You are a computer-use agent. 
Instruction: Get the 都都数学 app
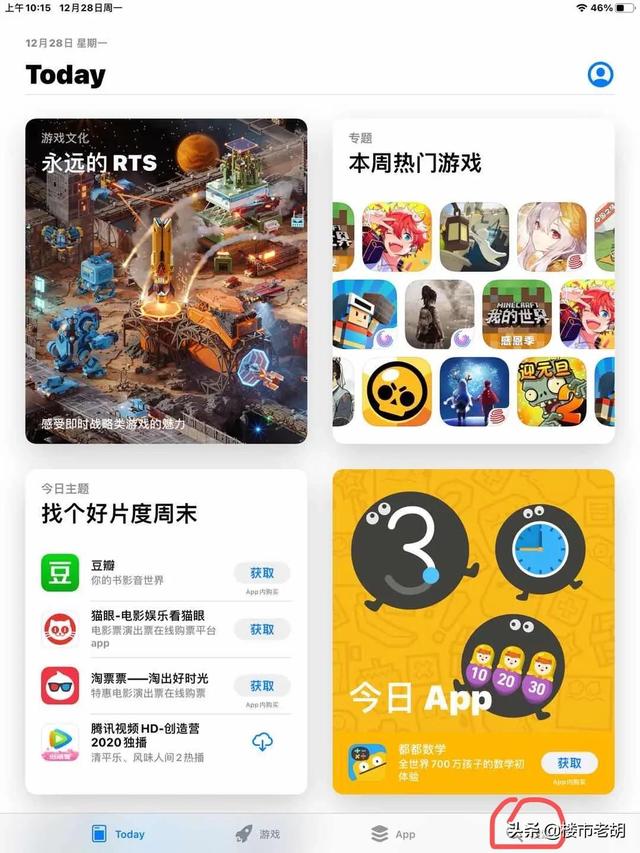[x=569, y=762]
